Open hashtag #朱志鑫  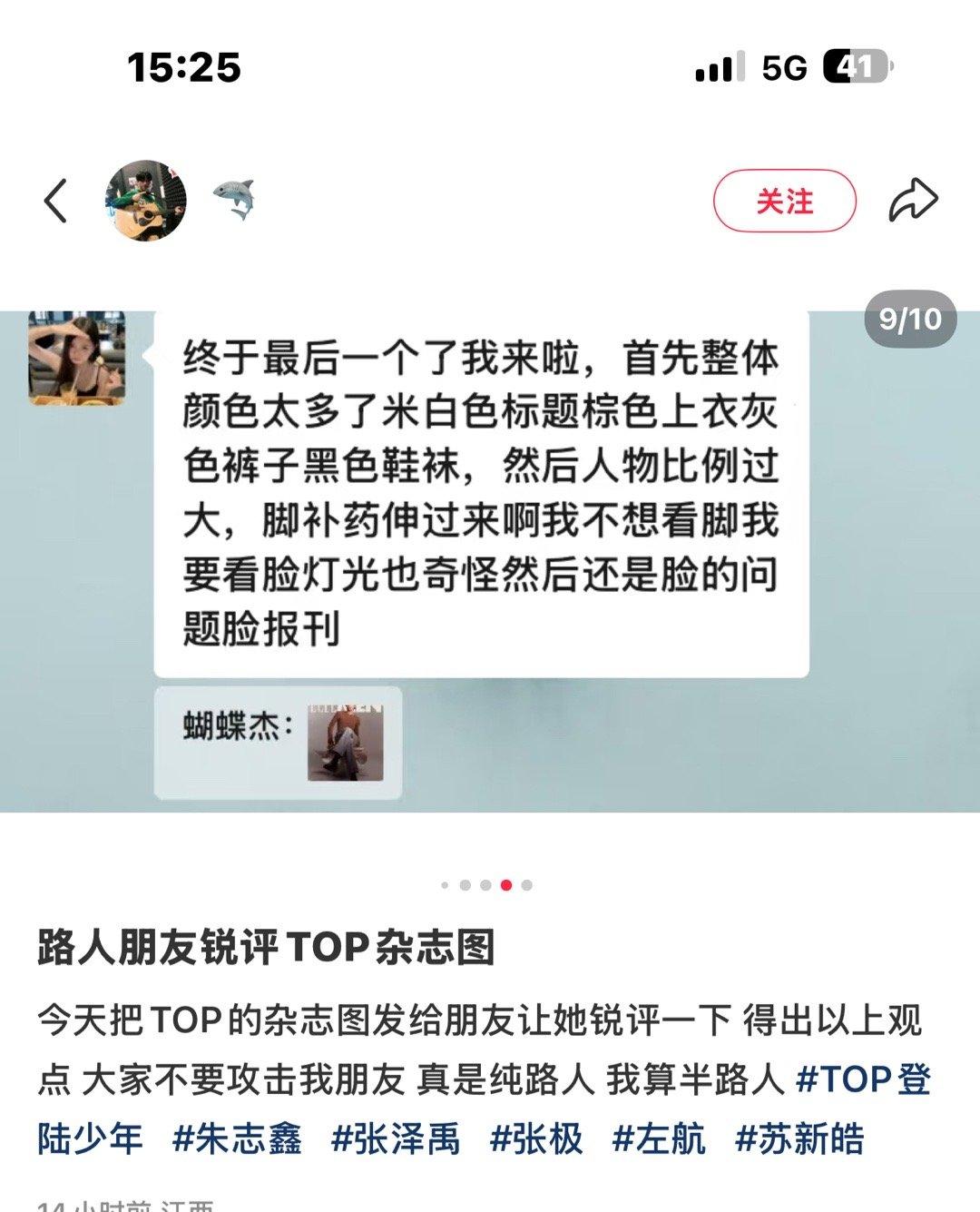pyautogui.click(x=237, y=1138)
